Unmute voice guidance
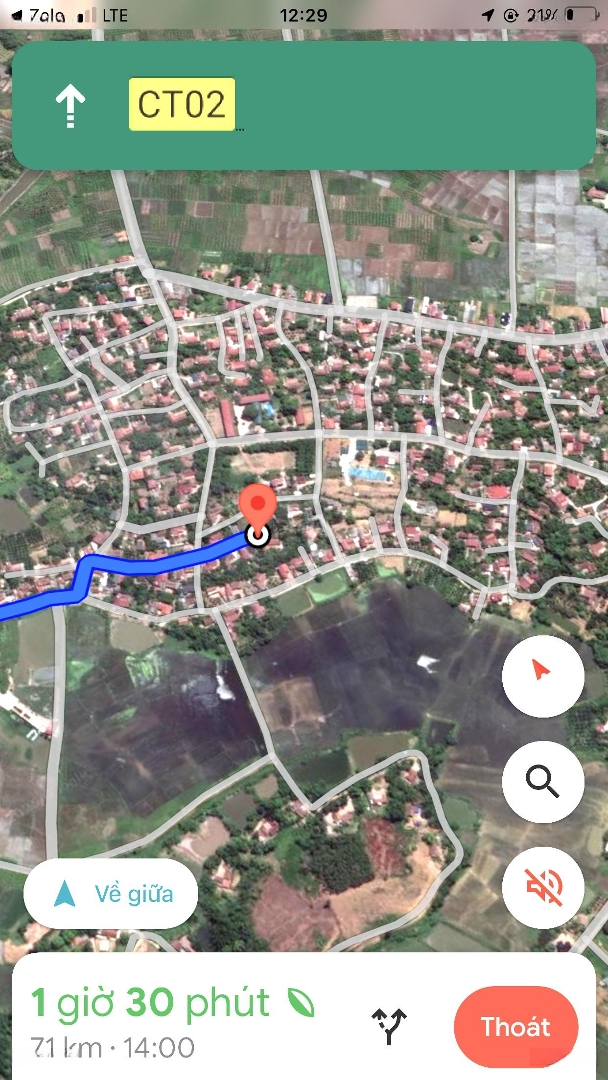The image size is (608, 1080). point(542,887)
